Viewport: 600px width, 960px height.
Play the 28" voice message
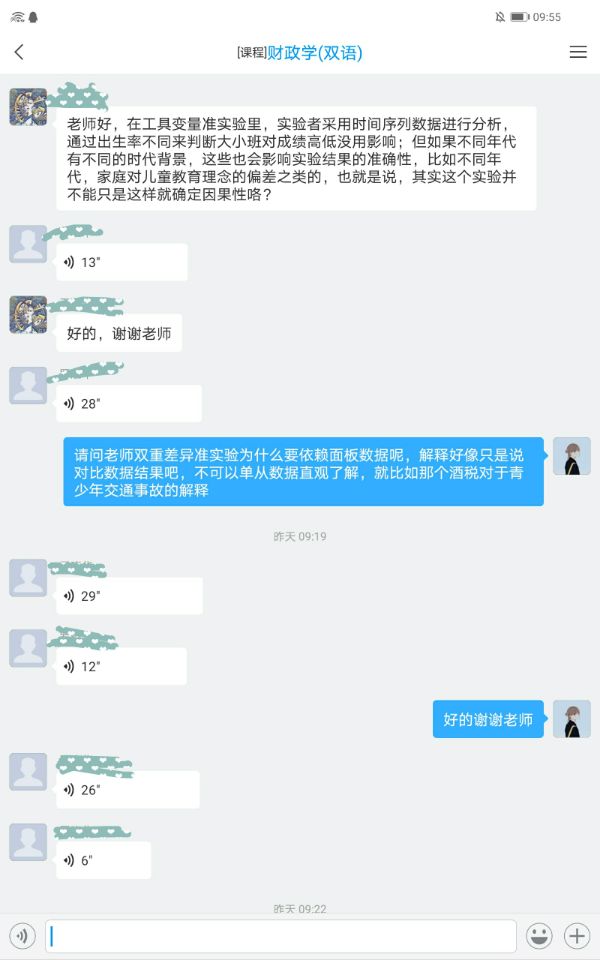[x=128, y=403]
